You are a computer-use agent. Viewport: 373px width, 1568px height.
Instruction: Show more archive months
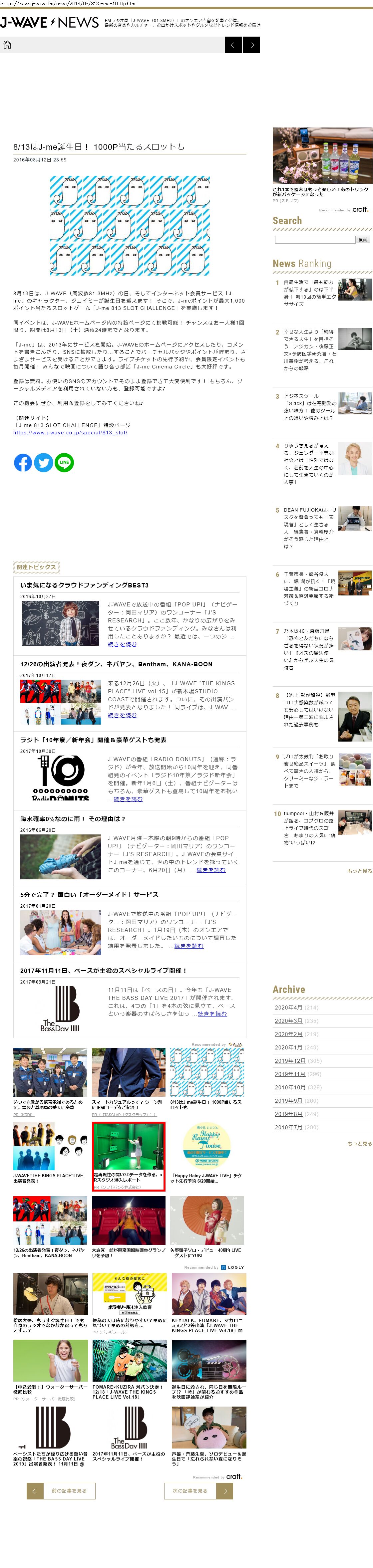click(x=359, y=1144)
